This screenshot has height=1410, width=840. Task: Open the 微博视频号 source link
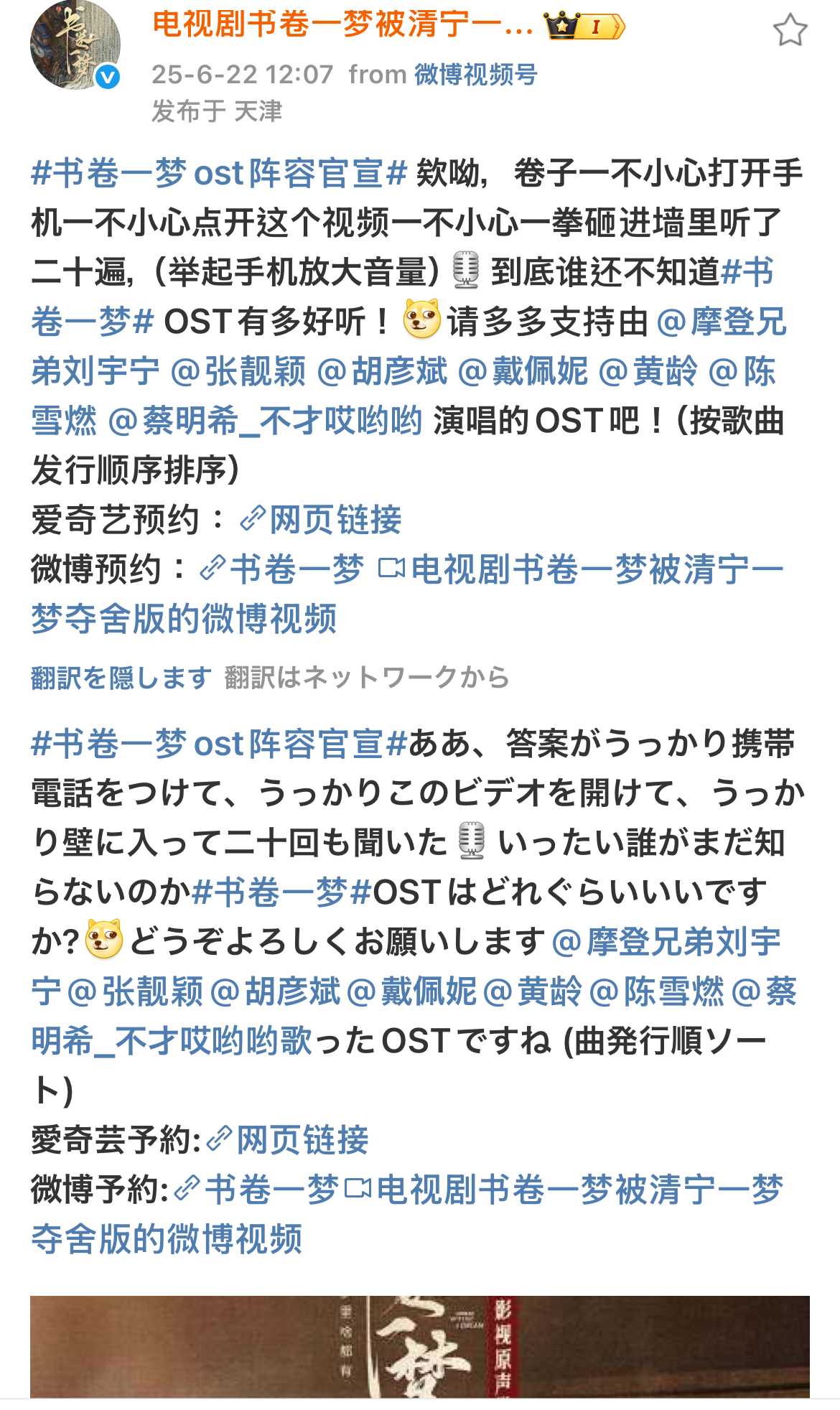[475, 74]
